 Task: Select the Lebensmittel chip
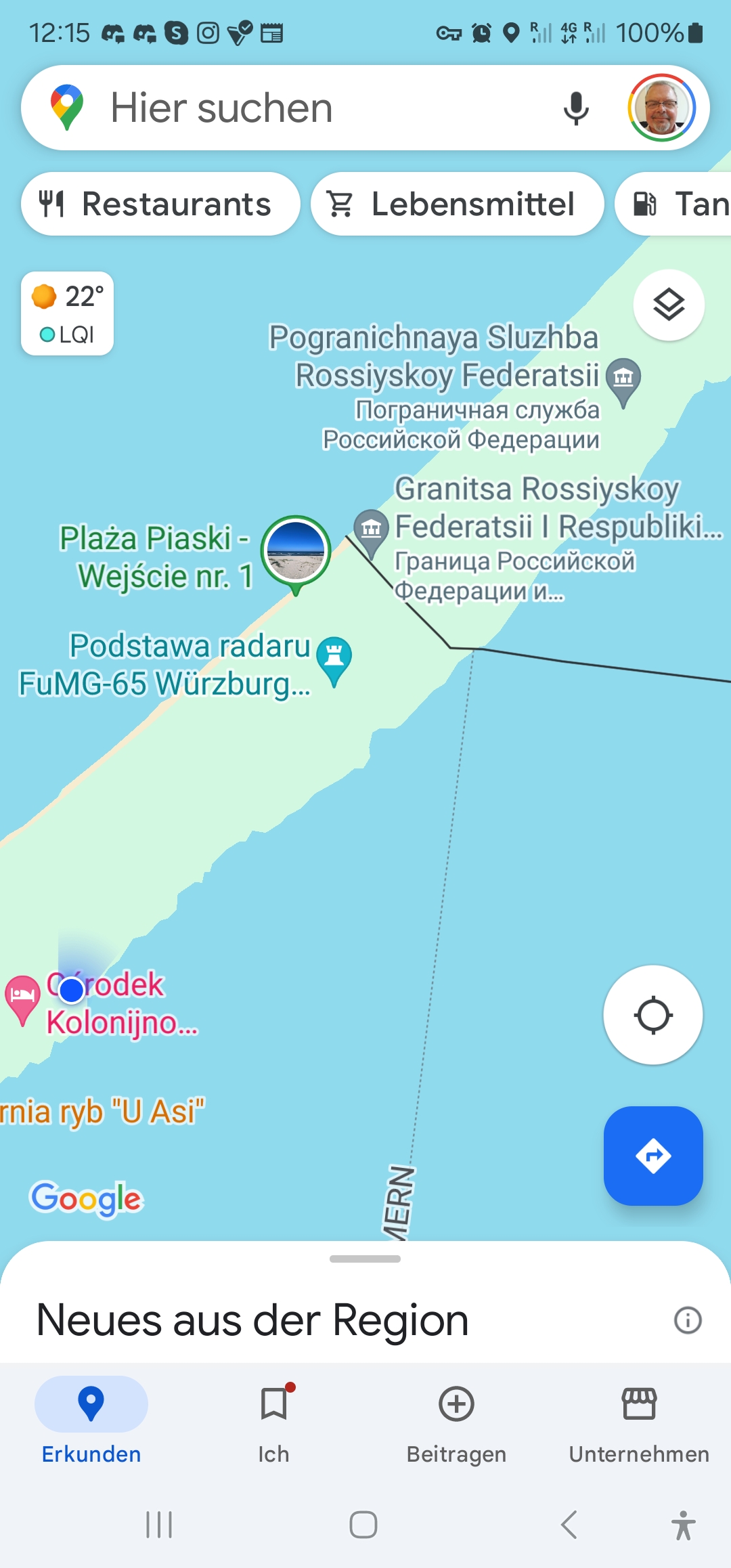point(457,204)
